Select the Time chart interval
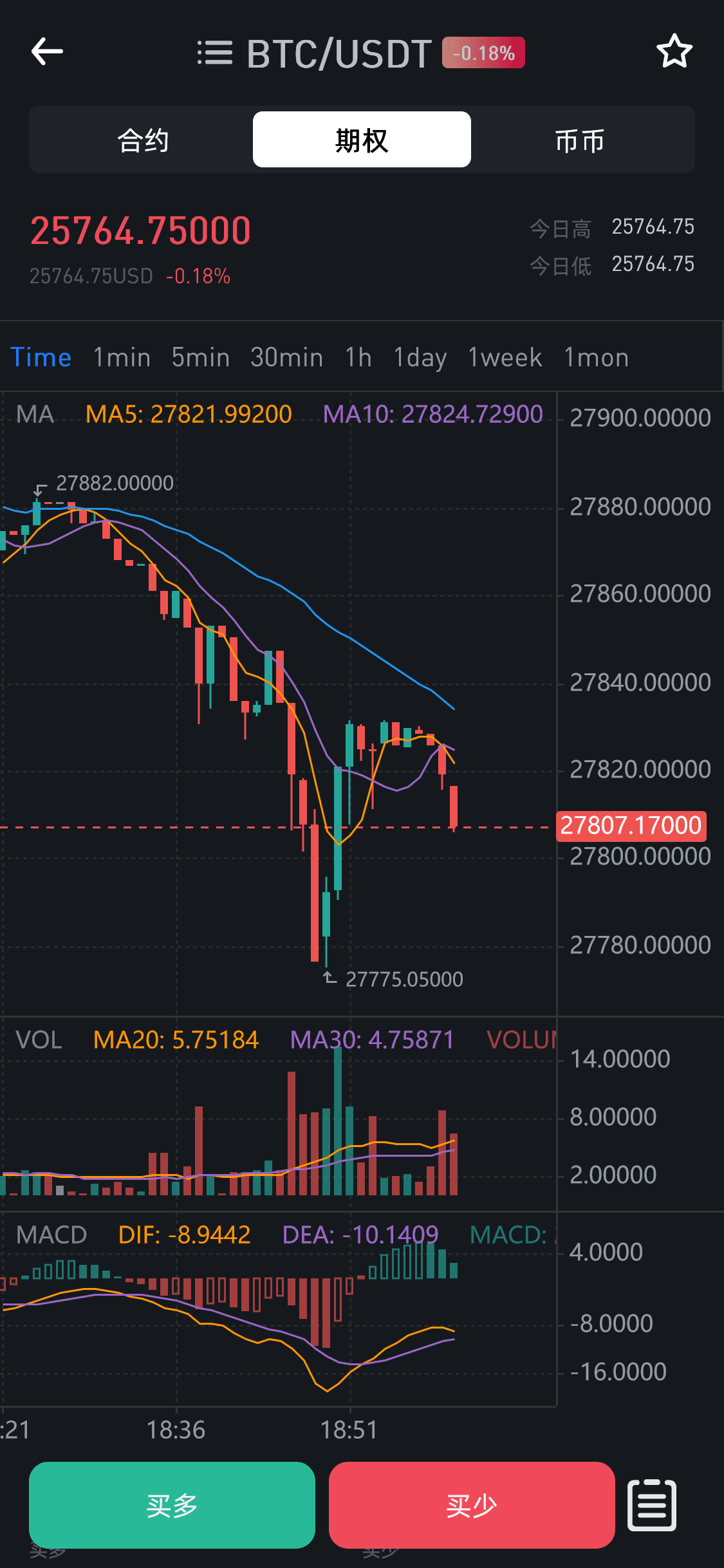The image size is (724, 1568). (x=41, y=357)
